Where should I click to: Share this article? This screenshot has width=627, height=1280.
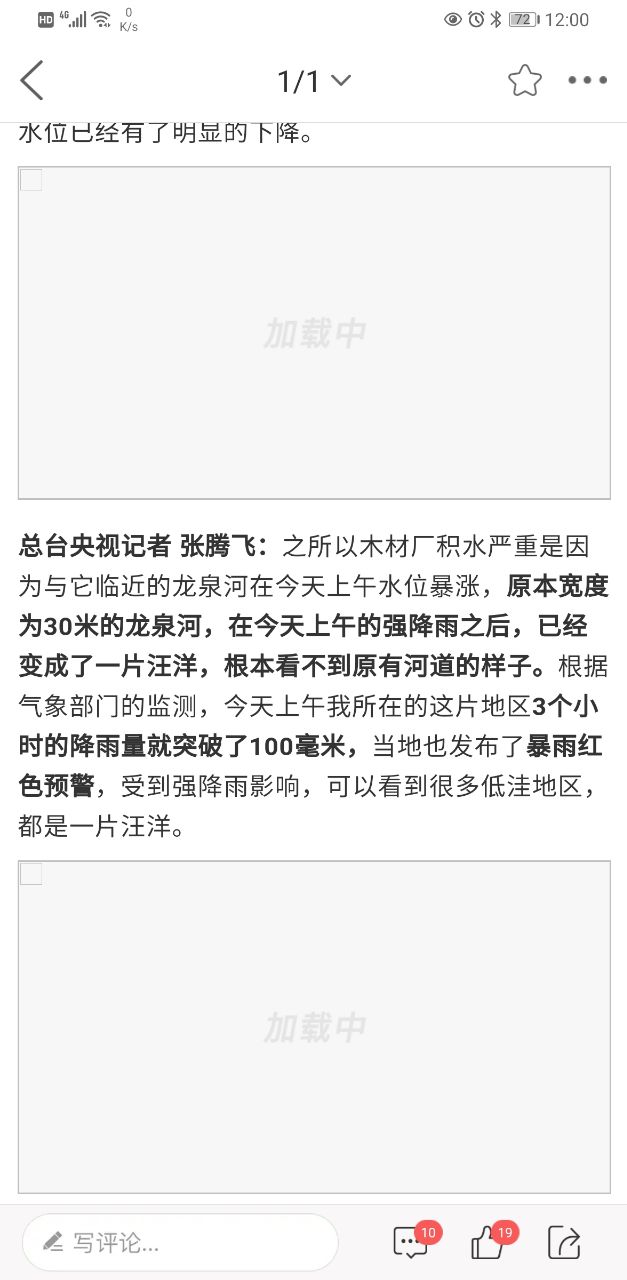pos(564,1242)
